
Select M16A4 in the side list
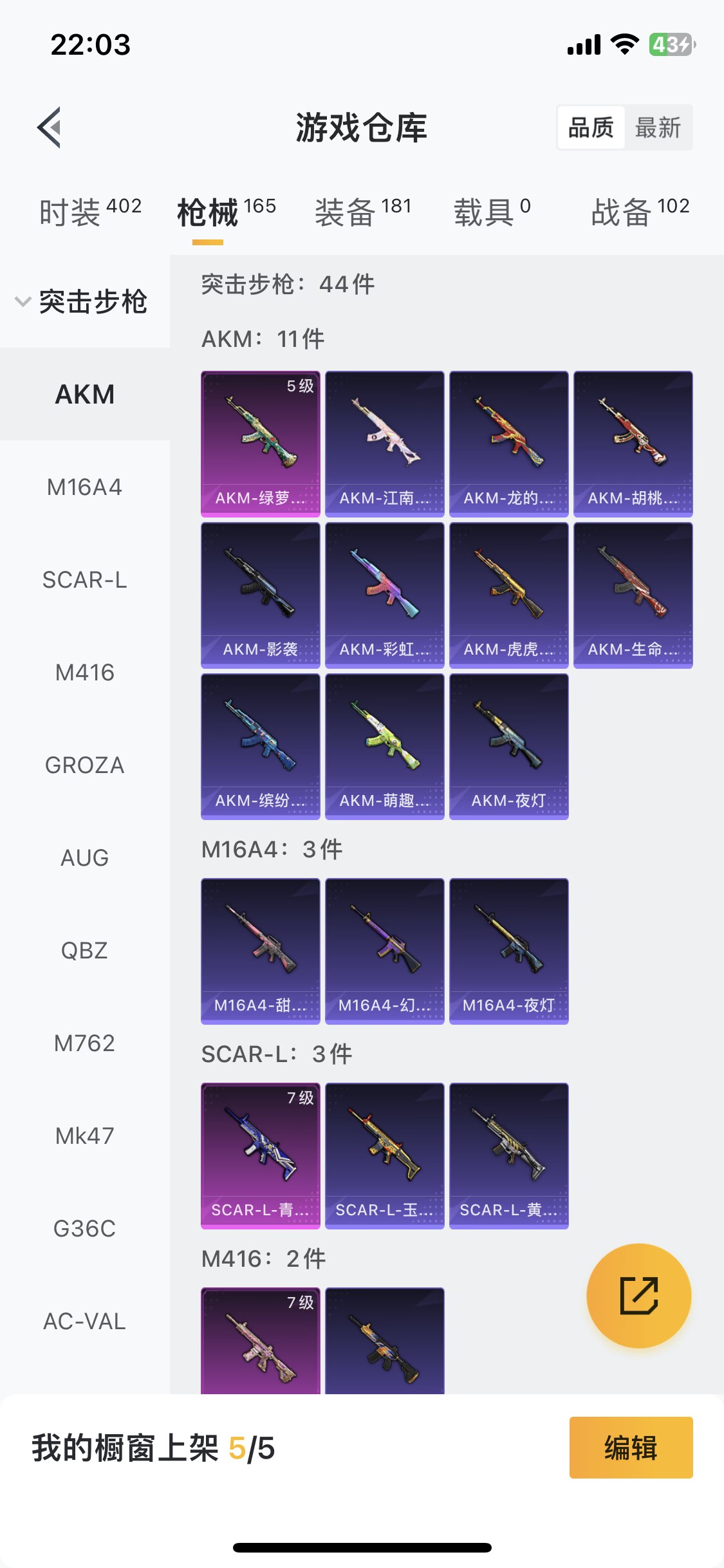[84, 487]
